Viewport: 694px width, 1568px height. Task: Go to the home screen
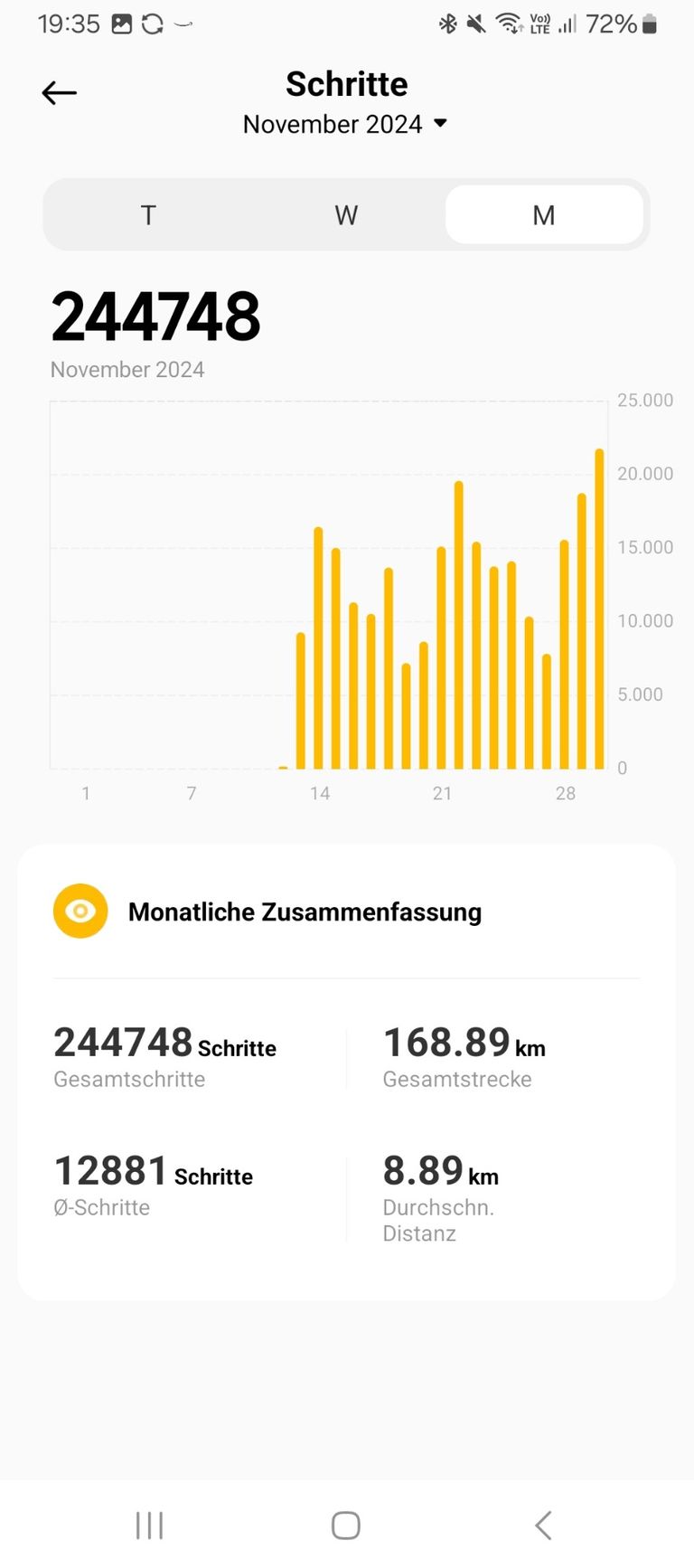(x=346, y=1525)
